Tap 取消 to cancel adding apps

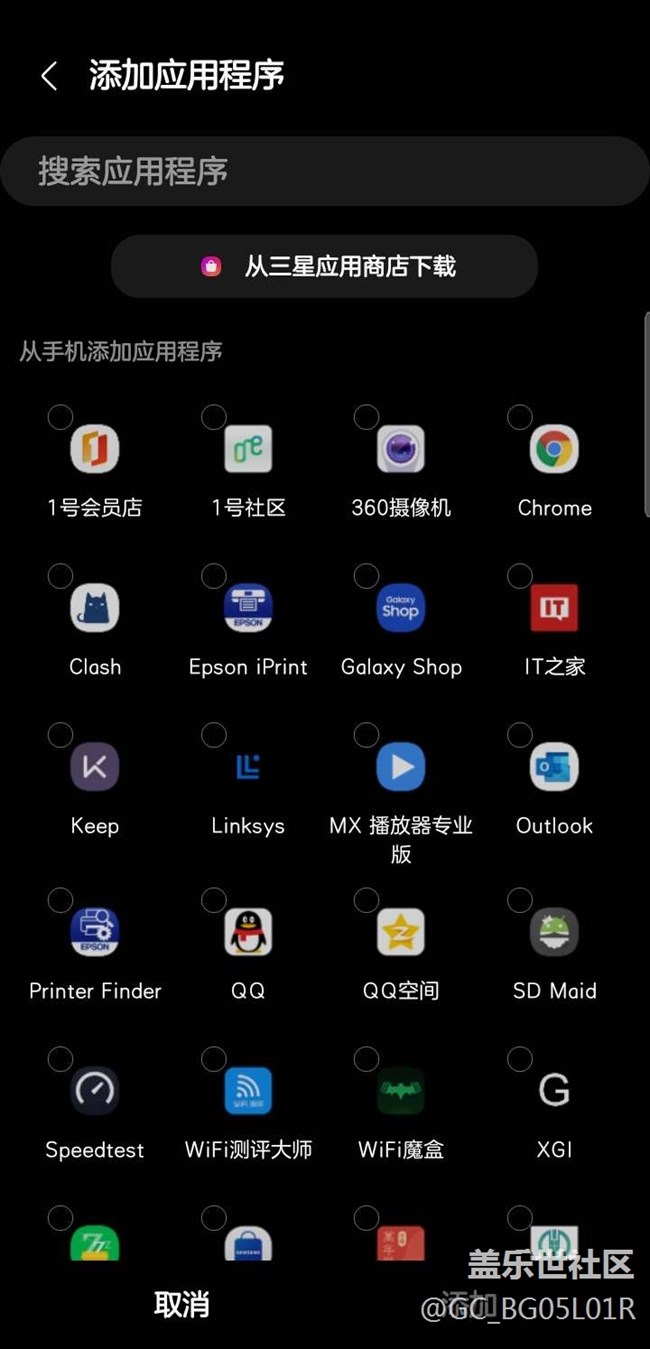[x=182, y=1304]
